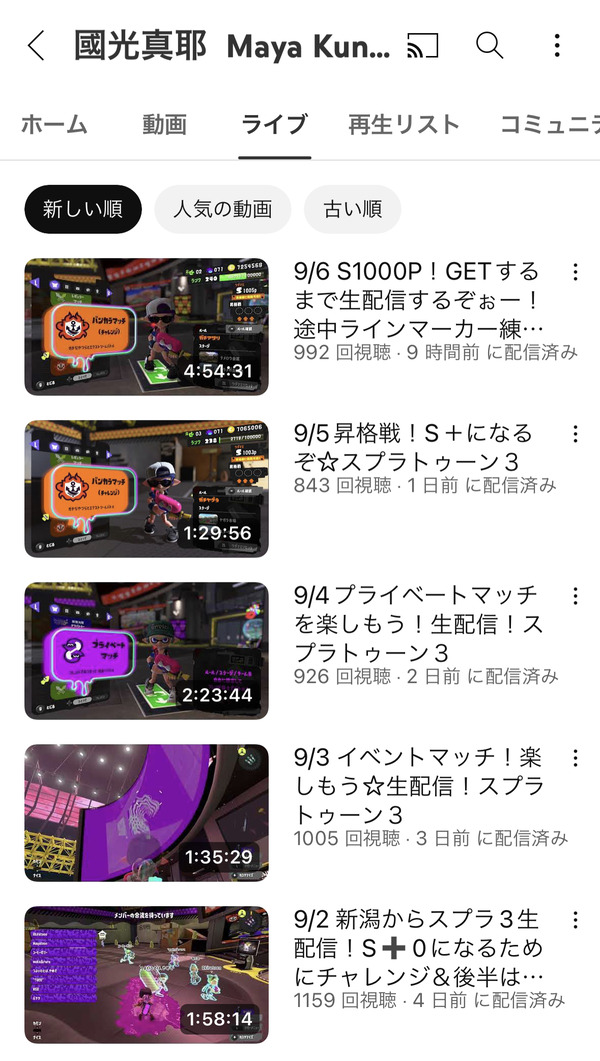Open the channel overflow menu

click(557, 46)
